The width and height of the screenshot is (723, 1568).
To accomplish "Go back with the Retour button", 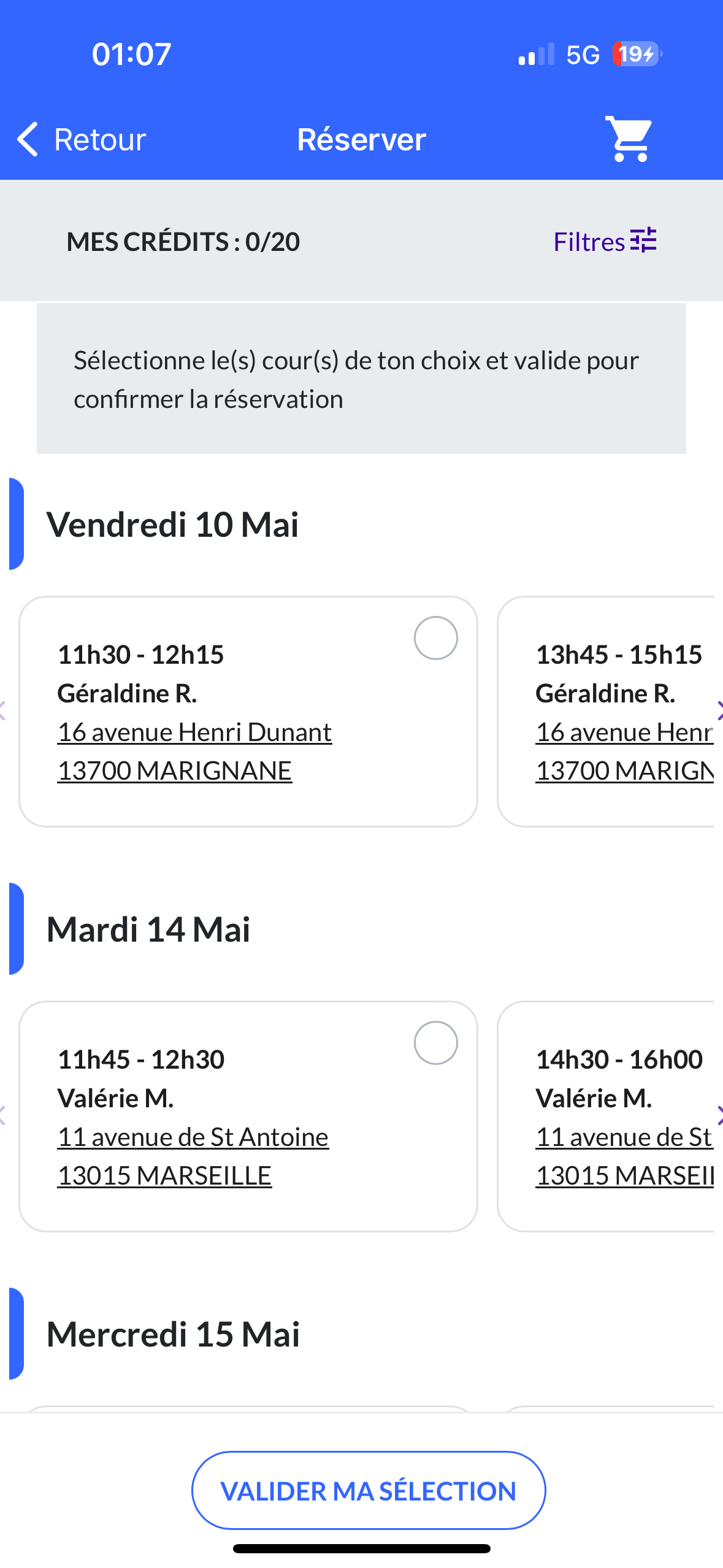I will 82,139.
